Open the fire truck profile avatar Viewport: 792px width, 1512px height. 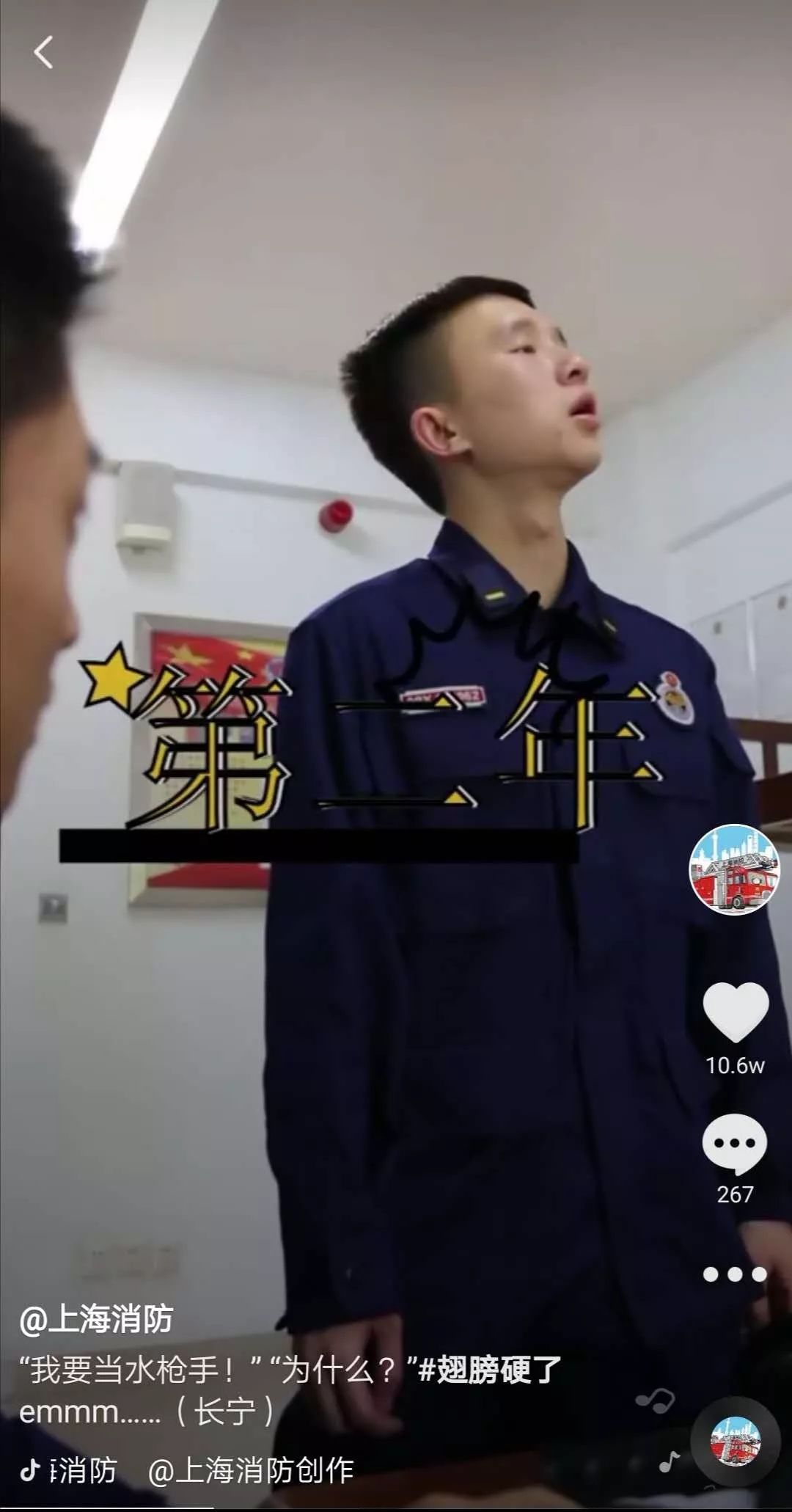734,869
